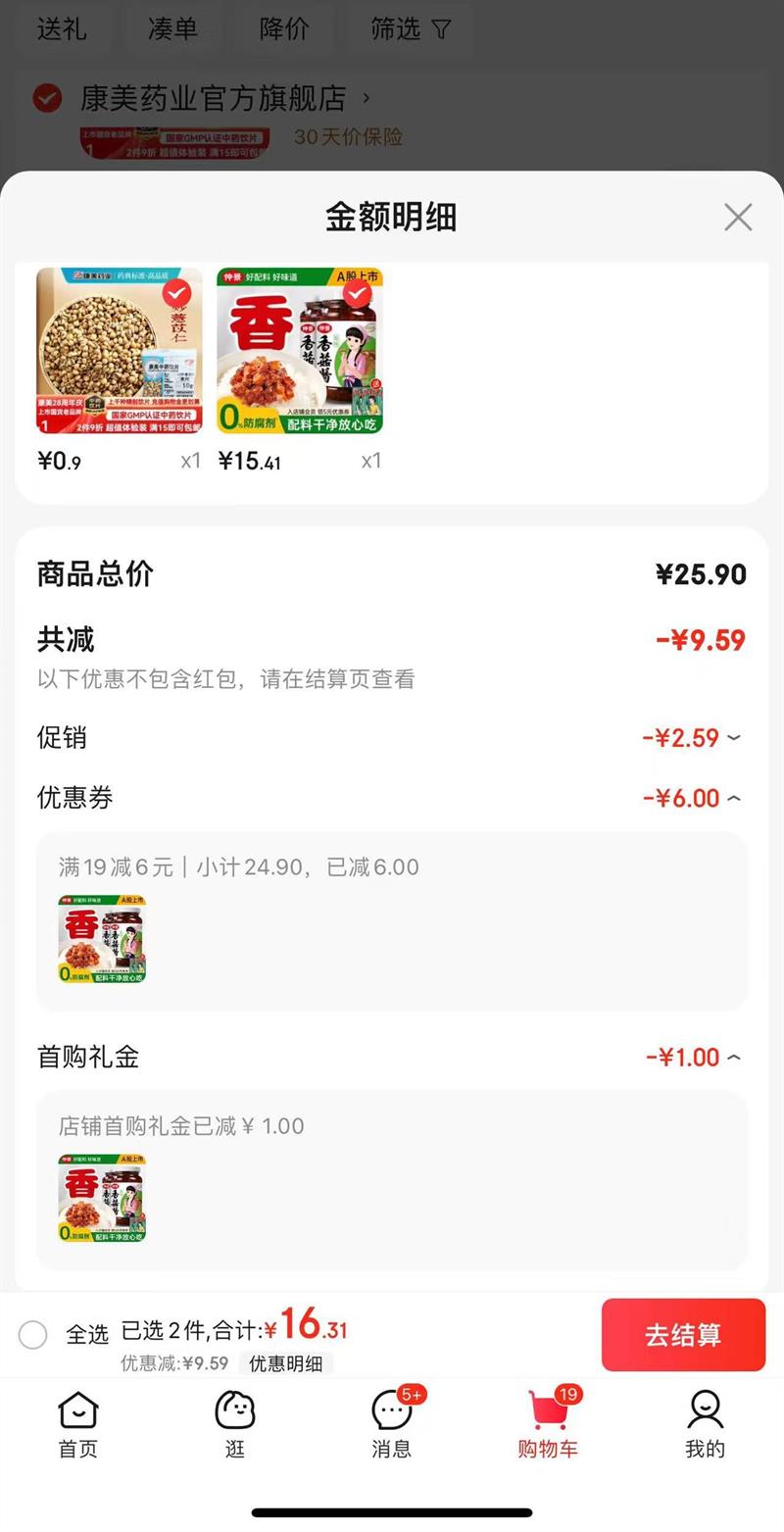
Task: Open 优惠明细 next to the saved amount
Action: click(x=285, y=1363)
